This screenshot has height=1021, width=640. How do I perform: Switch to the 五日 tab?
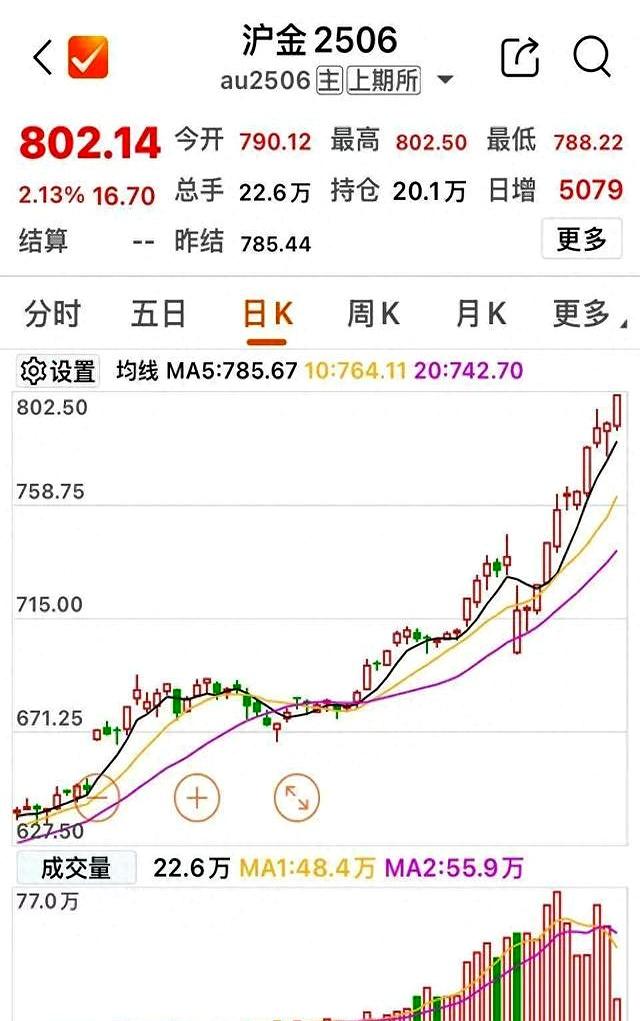(x=158, y=314)
